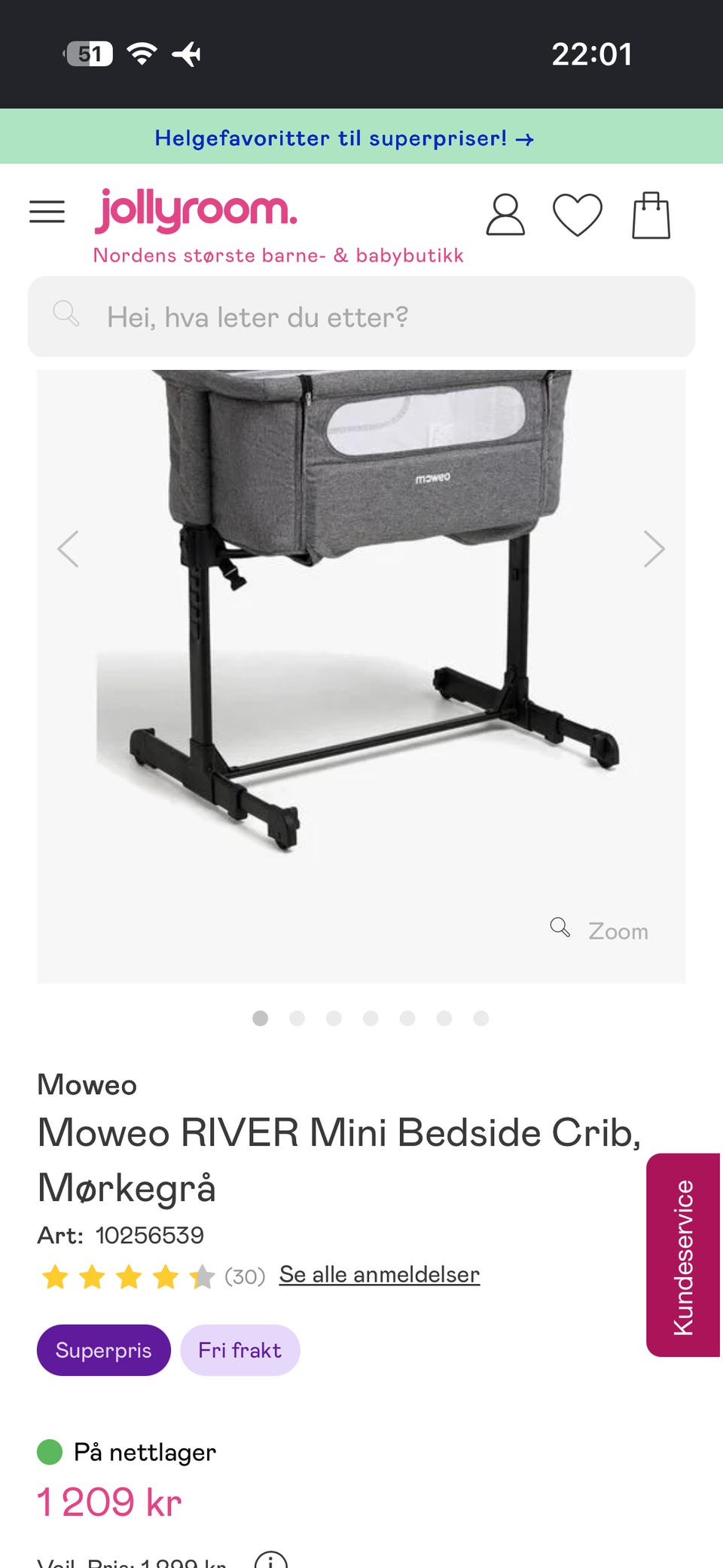Tap the Superpris chip

point(104,1350)
